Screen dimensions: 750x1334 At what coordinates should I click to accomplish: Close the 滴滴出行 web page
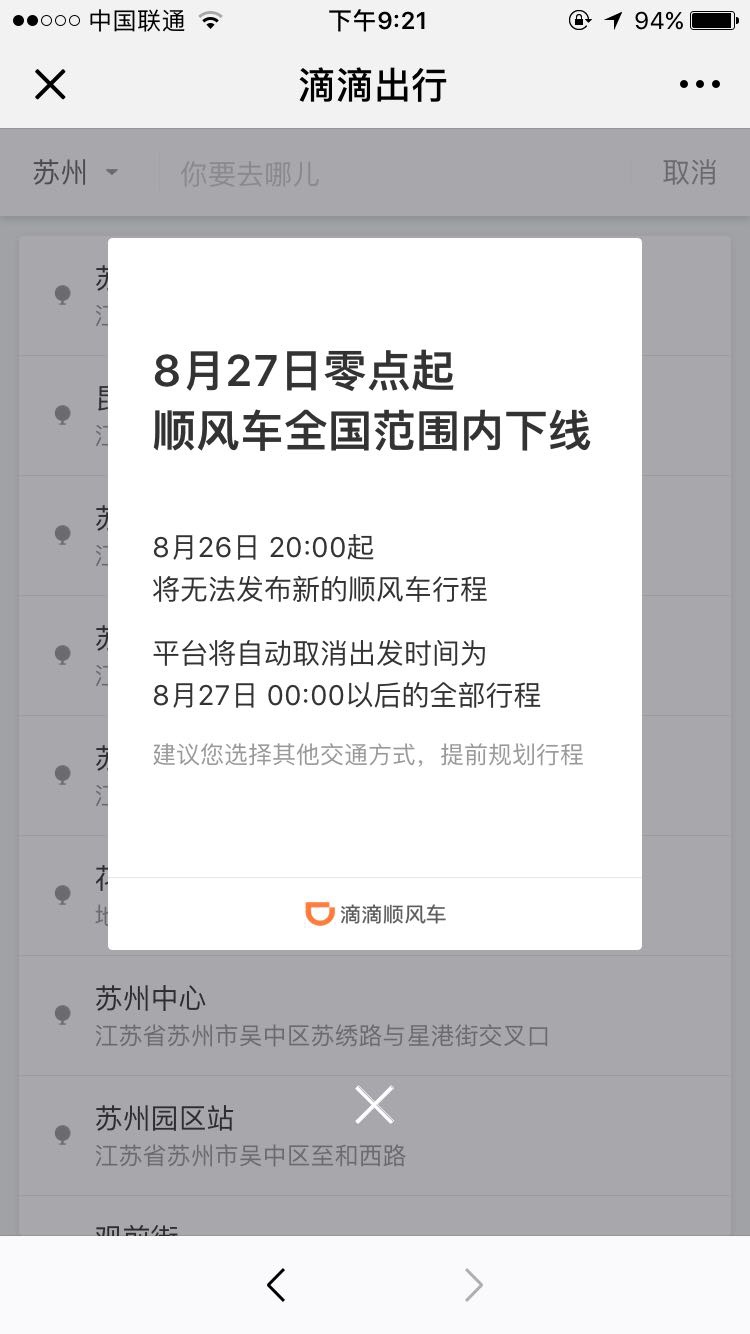[50, 84]
